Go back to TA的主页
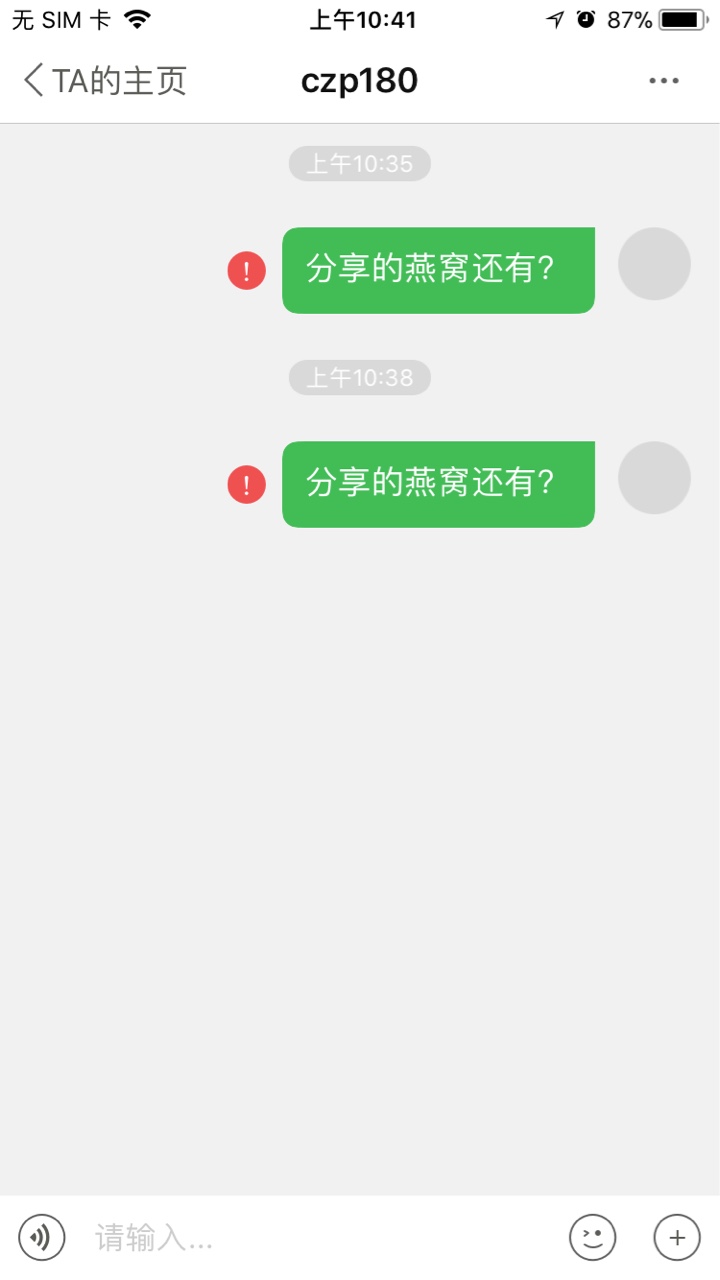 tap(105, 81)
